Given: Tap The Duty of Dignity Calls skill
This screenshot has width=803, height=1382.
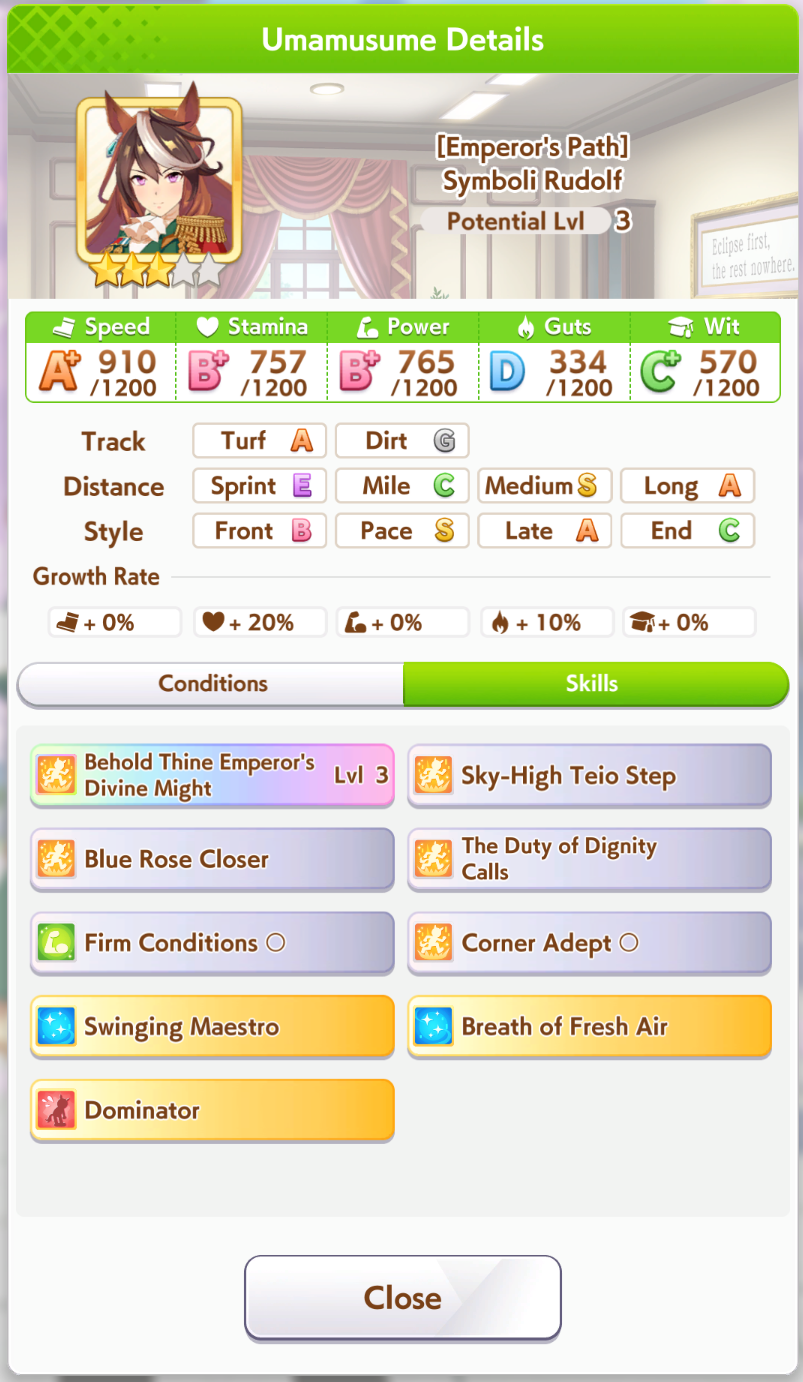Looking at the screenshot, I should [x=589, y=859].
